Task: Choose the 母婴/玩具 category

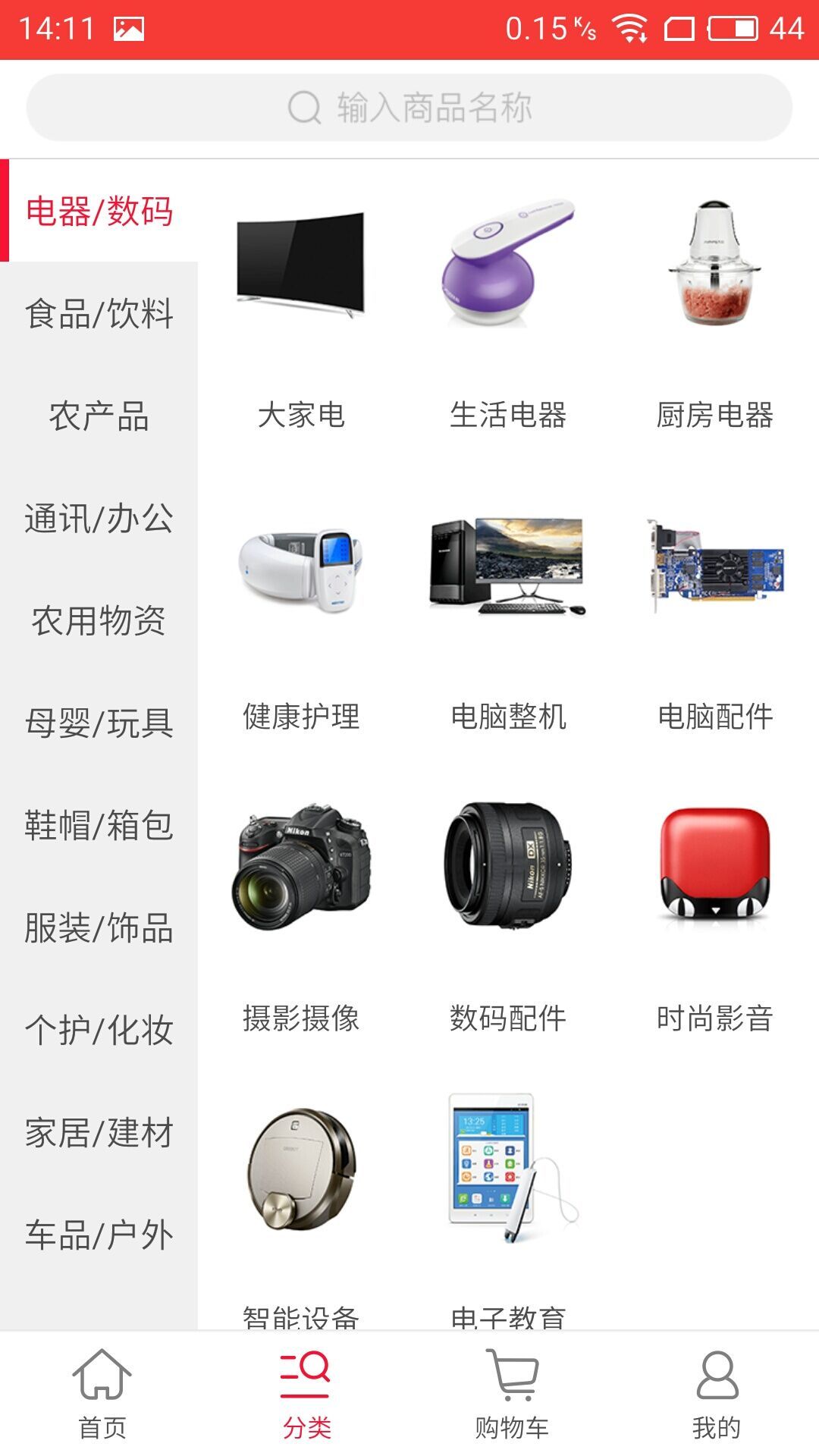Action: (99, 723)
